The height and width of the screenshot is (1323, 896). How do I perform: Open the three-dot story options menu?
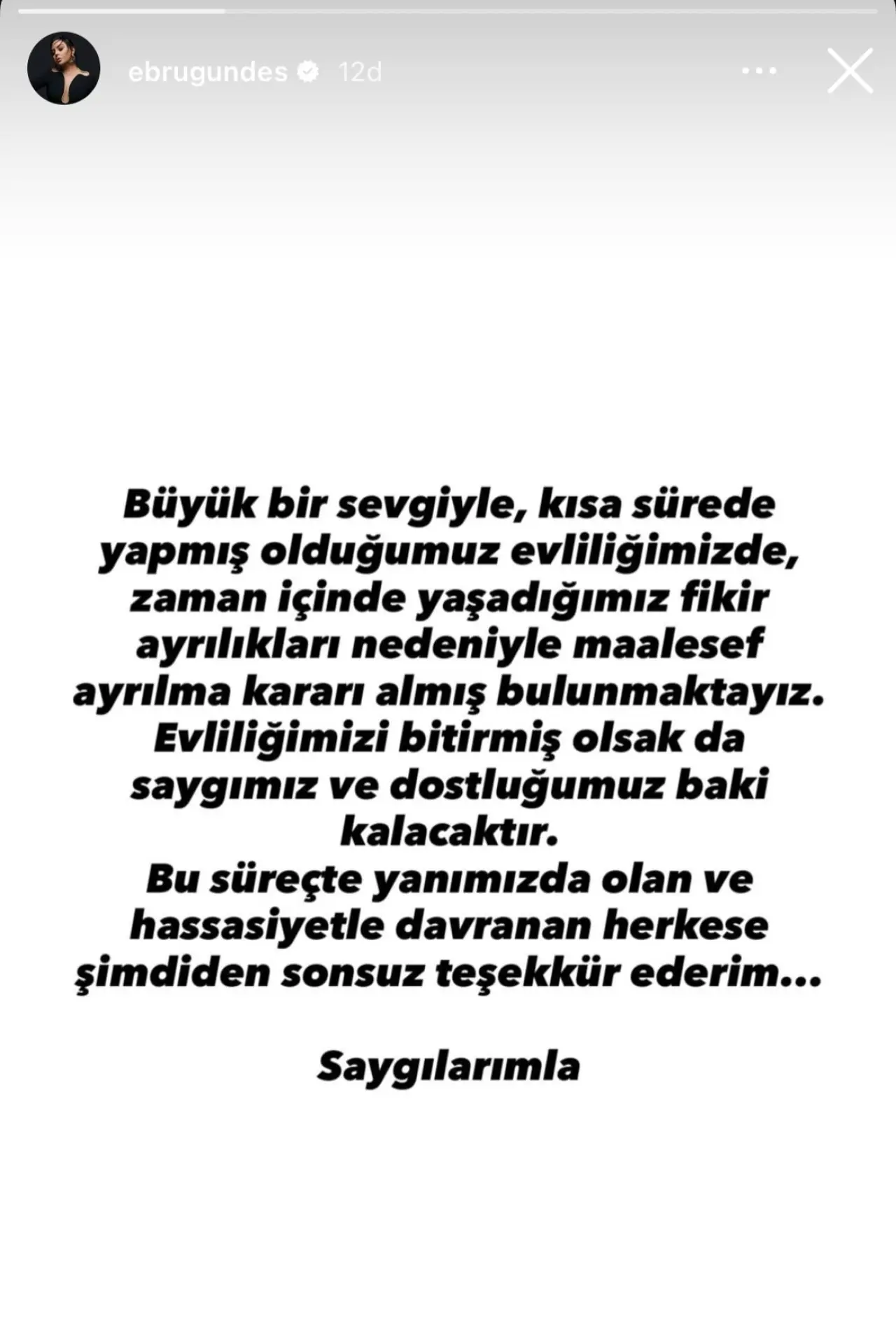[x=759, y=71]
